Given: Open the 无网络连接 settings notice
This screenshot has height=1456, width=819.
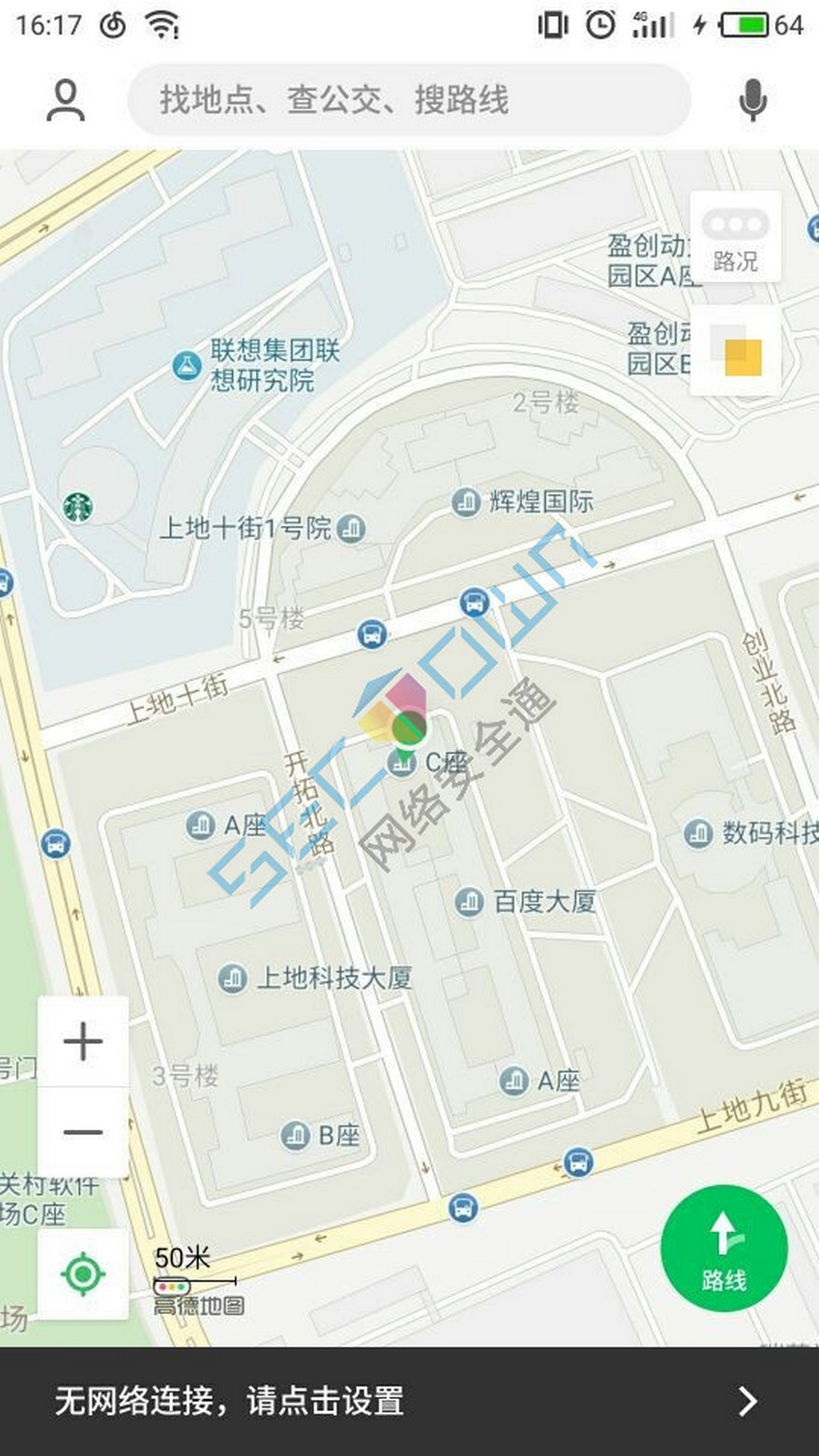Looking at the screenshot, I should coord(232,1401).
